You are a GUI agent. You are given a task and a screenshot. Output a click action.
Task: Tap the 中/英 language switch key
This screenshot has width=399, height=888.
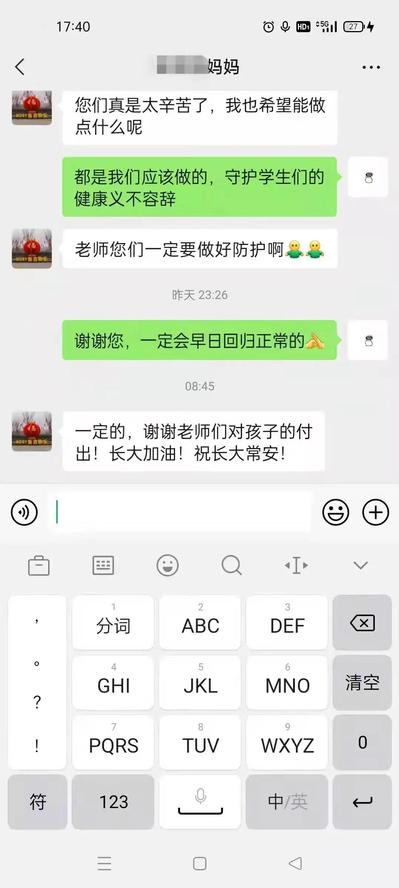click(x=287, y=802)
